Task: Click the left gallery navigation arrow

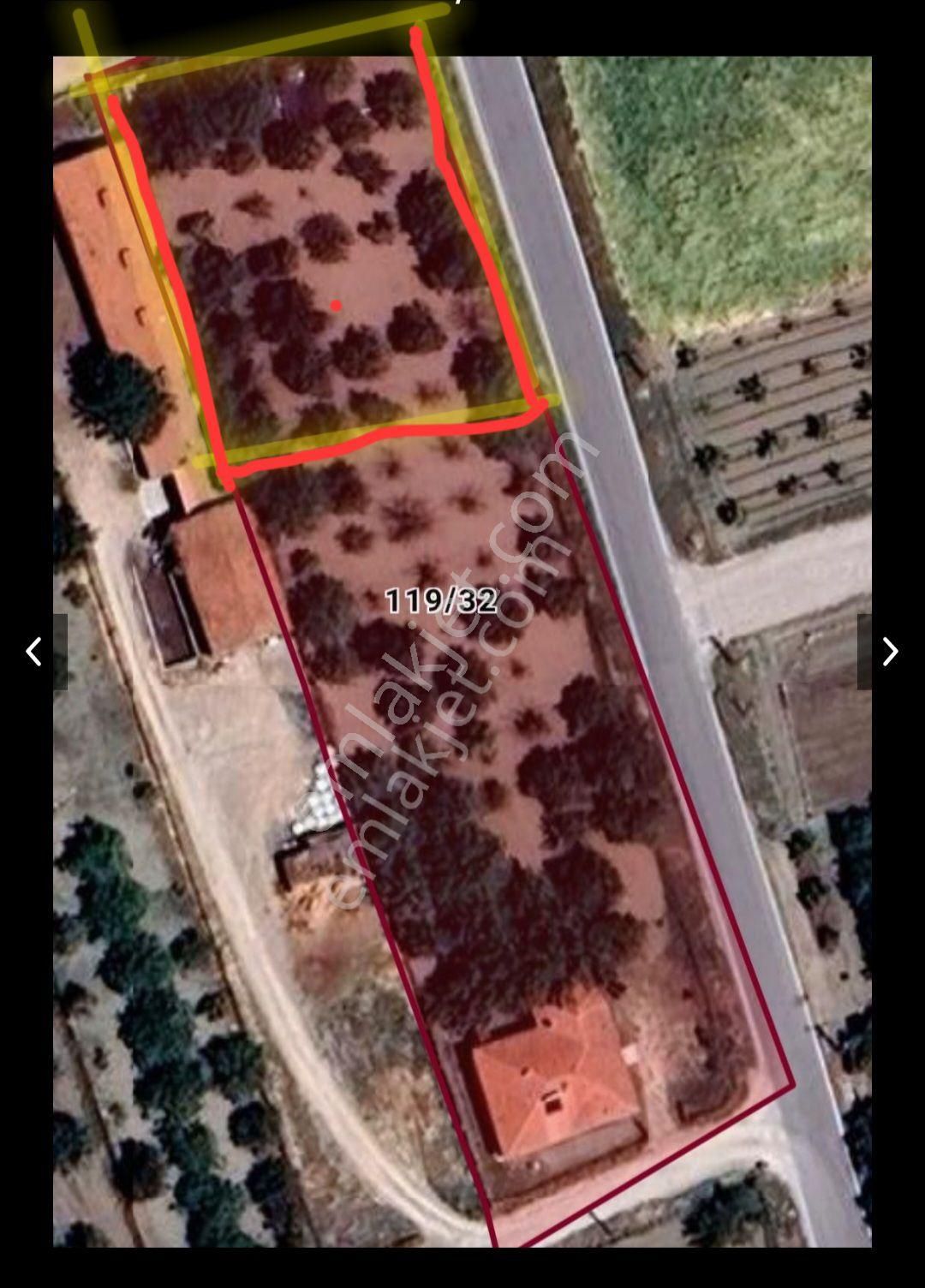Action: click(33, 653)
